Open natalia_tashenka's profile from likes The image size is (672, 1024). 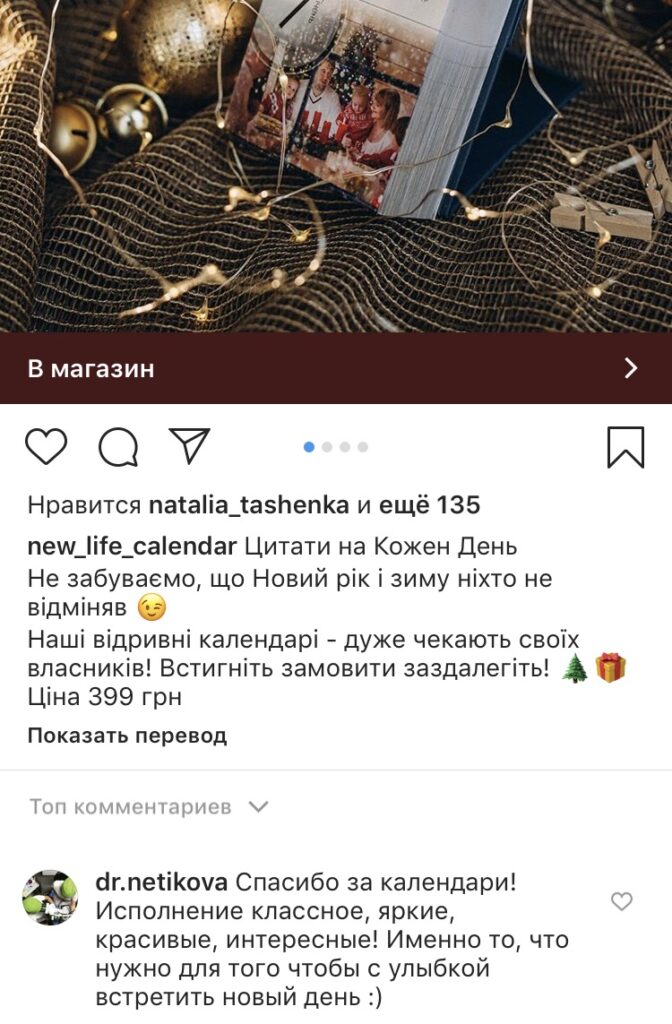(248, 506)
